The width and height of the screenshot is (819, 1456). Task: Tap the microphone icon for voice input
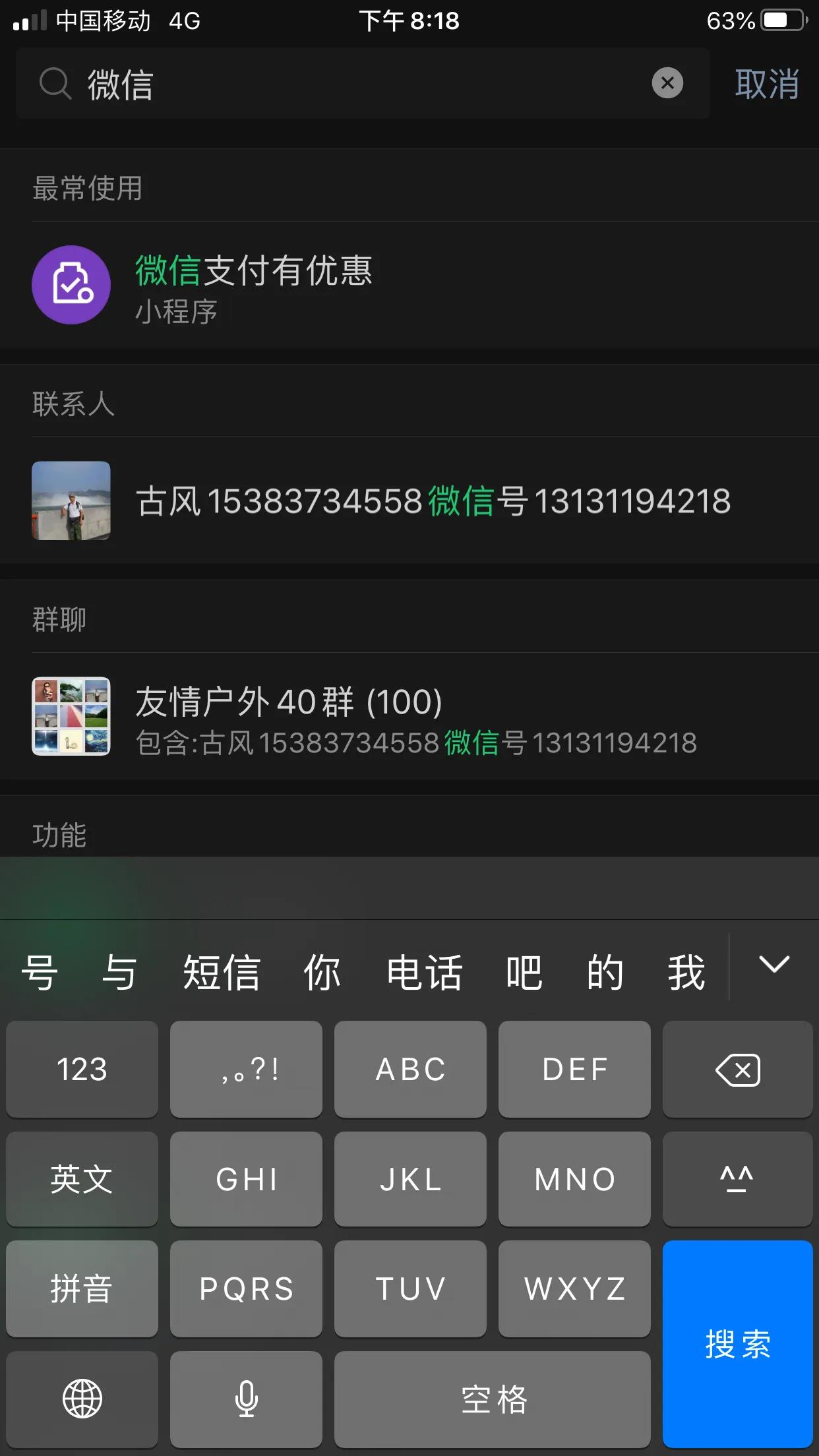[x=245, y=1399]
